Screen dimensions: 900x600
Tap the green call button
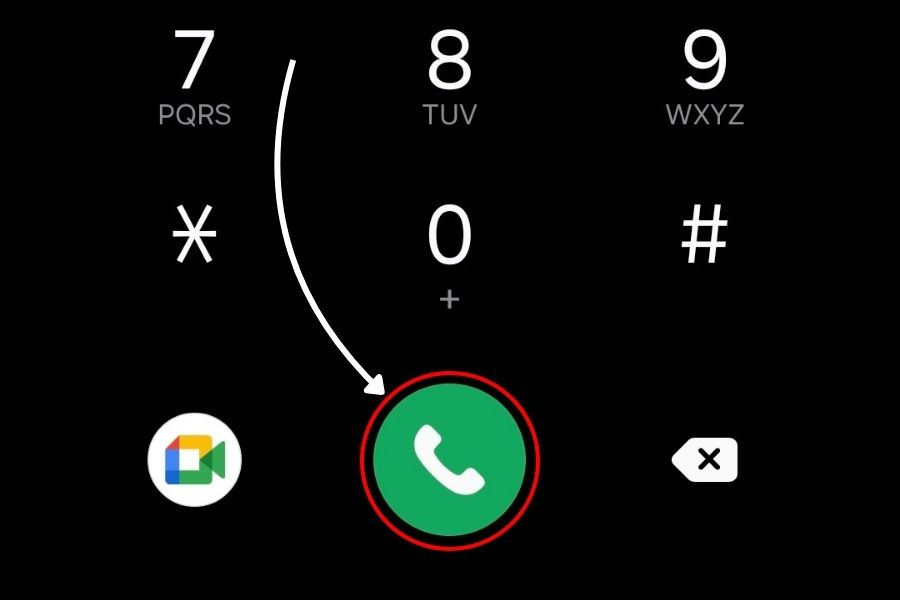[x=449, y=459]
